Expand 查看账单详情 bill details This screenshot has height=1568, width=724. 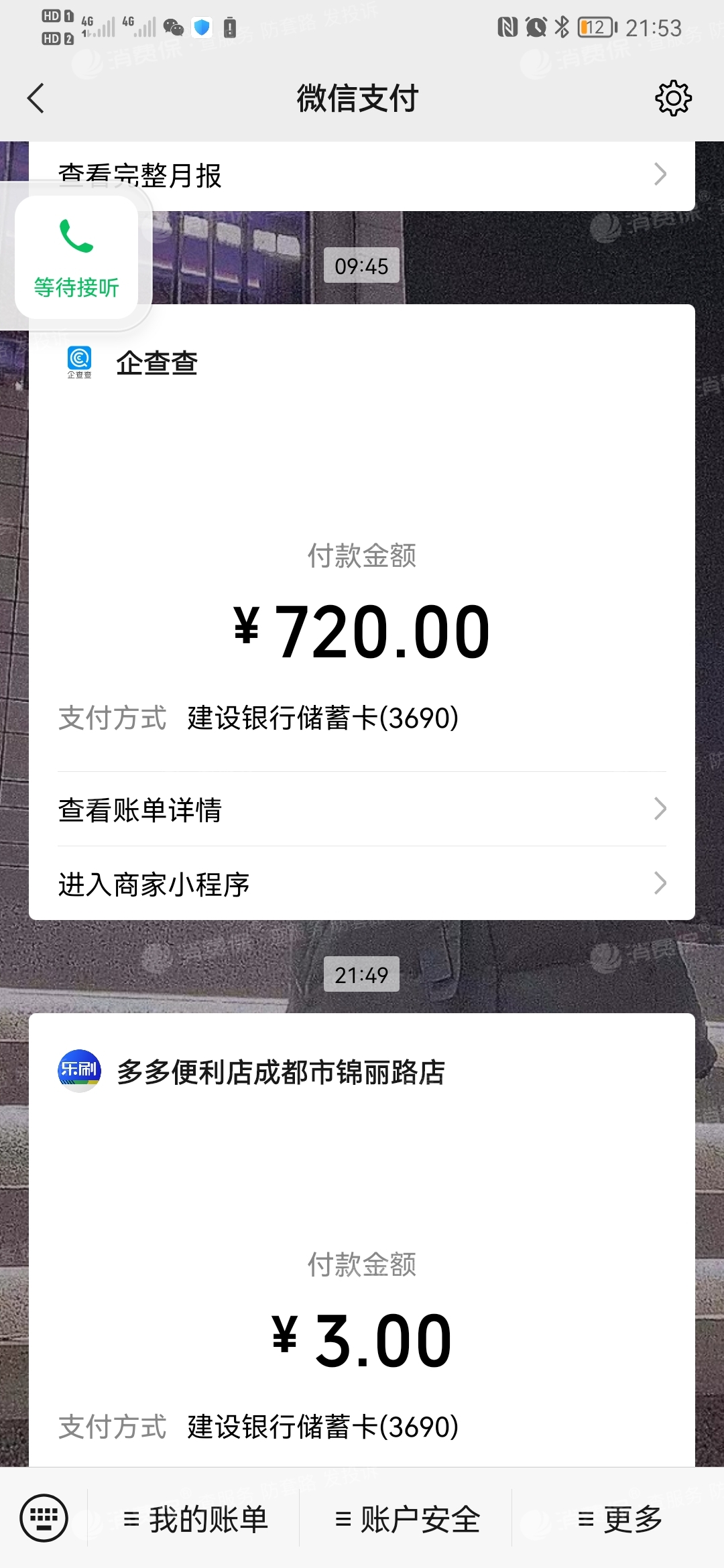[x=362, y=810]
